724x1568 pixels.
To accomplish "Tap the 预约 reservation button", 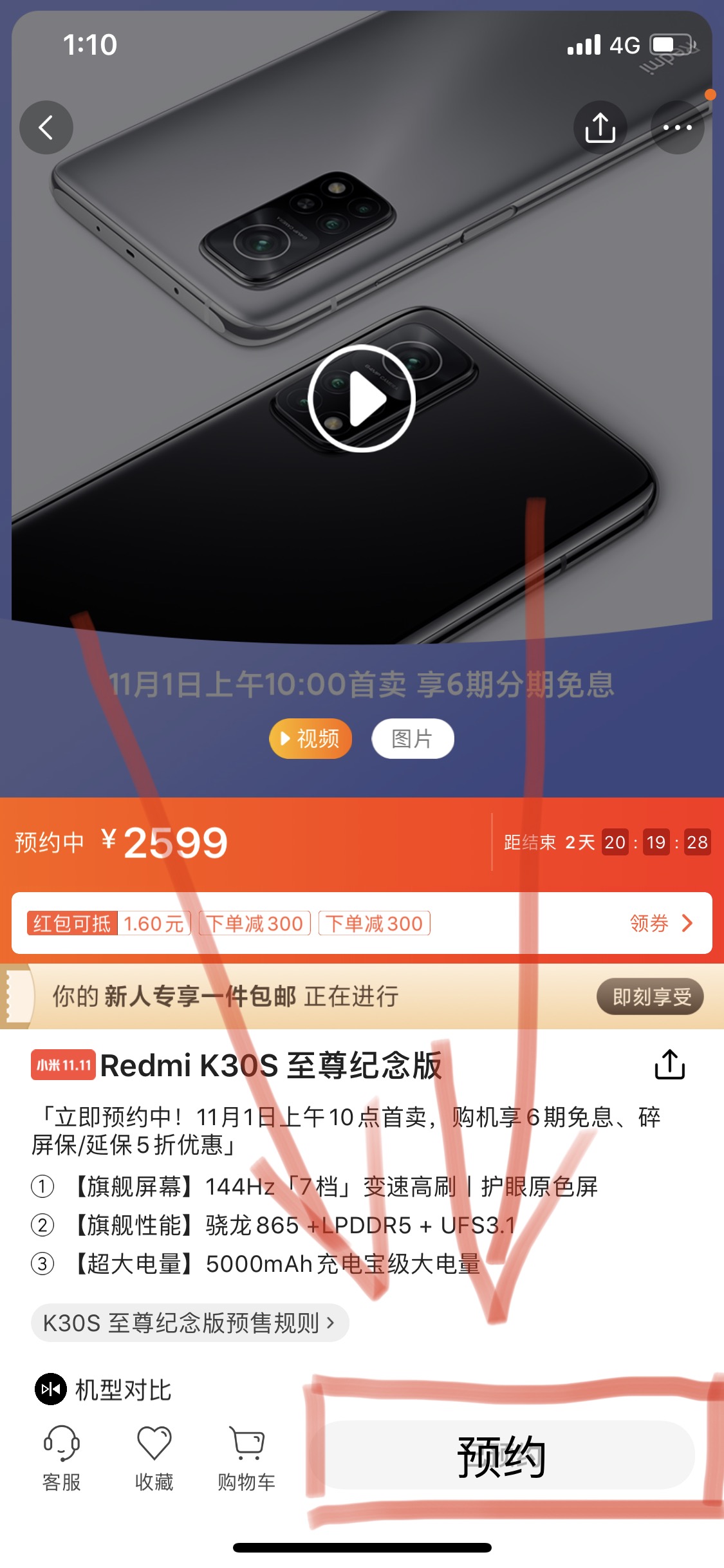I will coord(502,1453).
